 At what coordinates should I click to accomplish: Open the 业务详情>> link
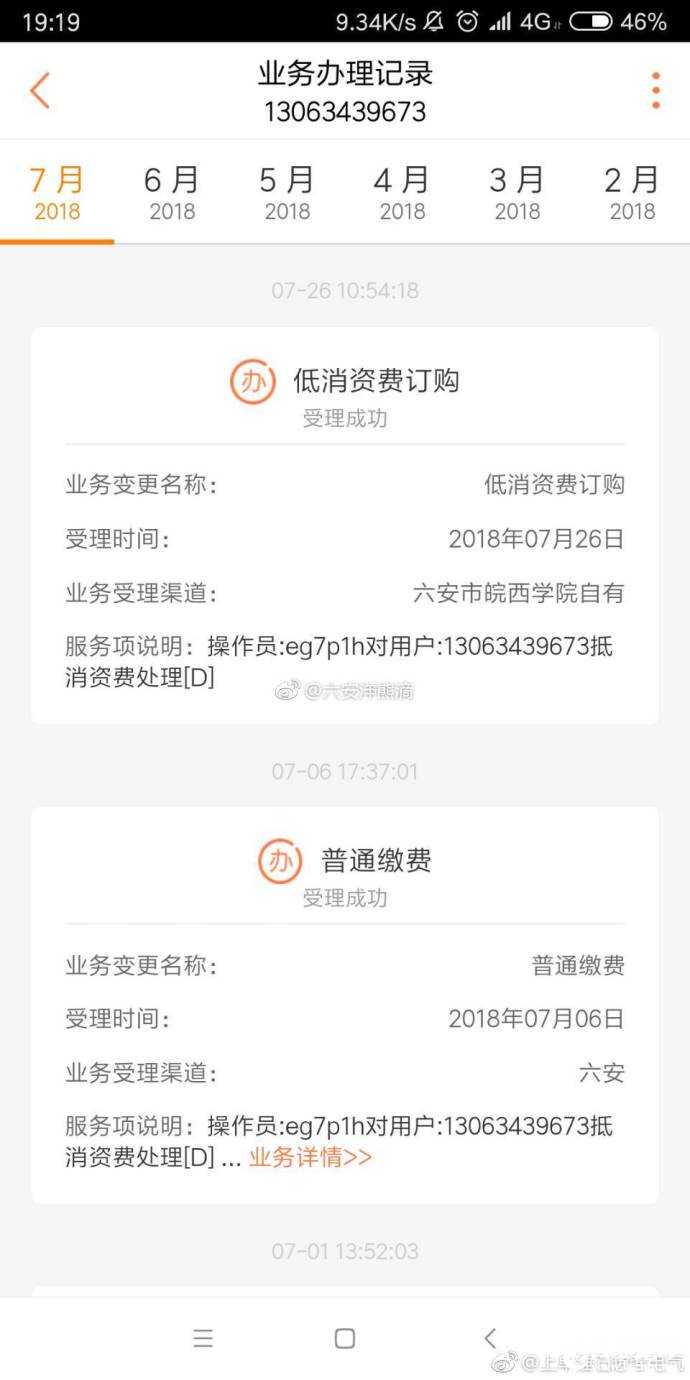point(310,1158)
